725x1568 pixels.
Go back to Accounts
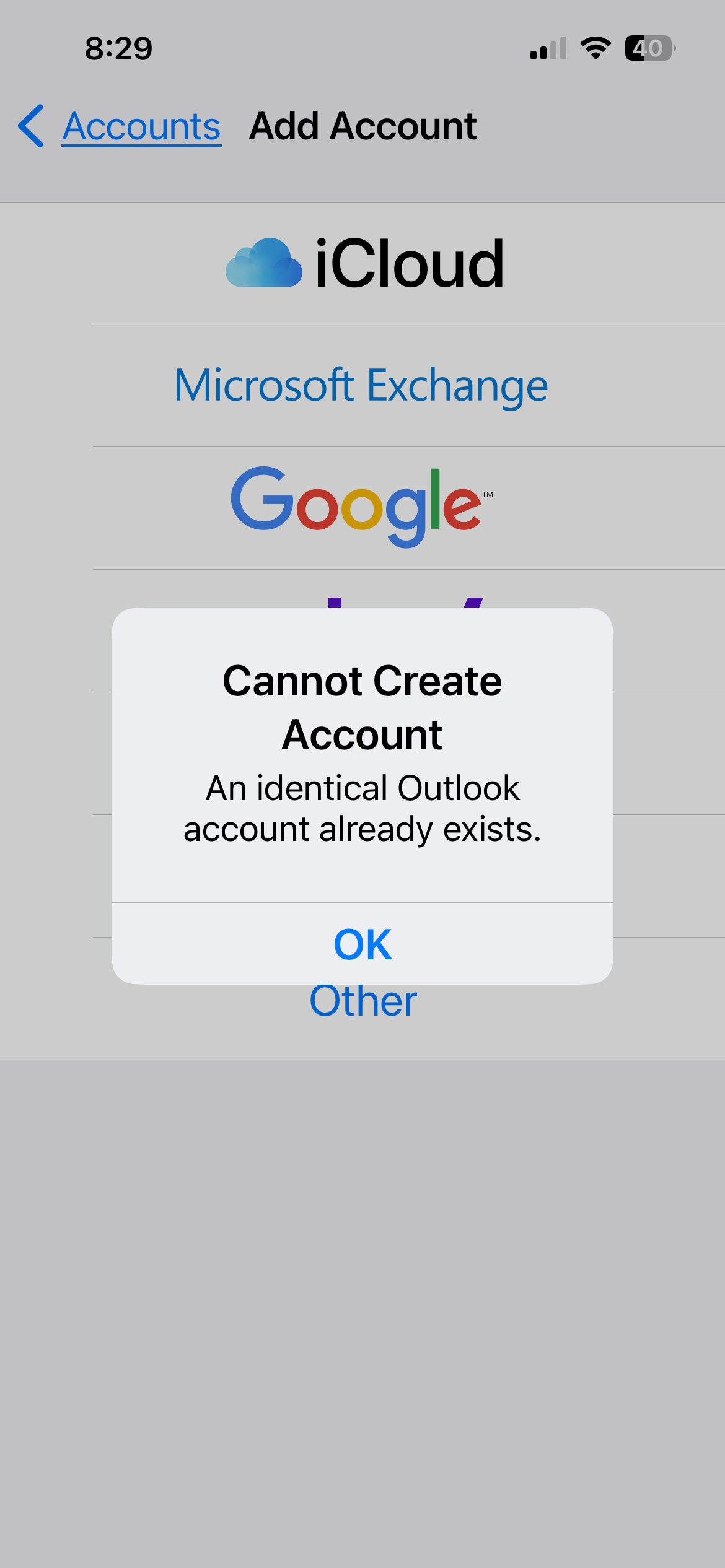click(120, 126)
